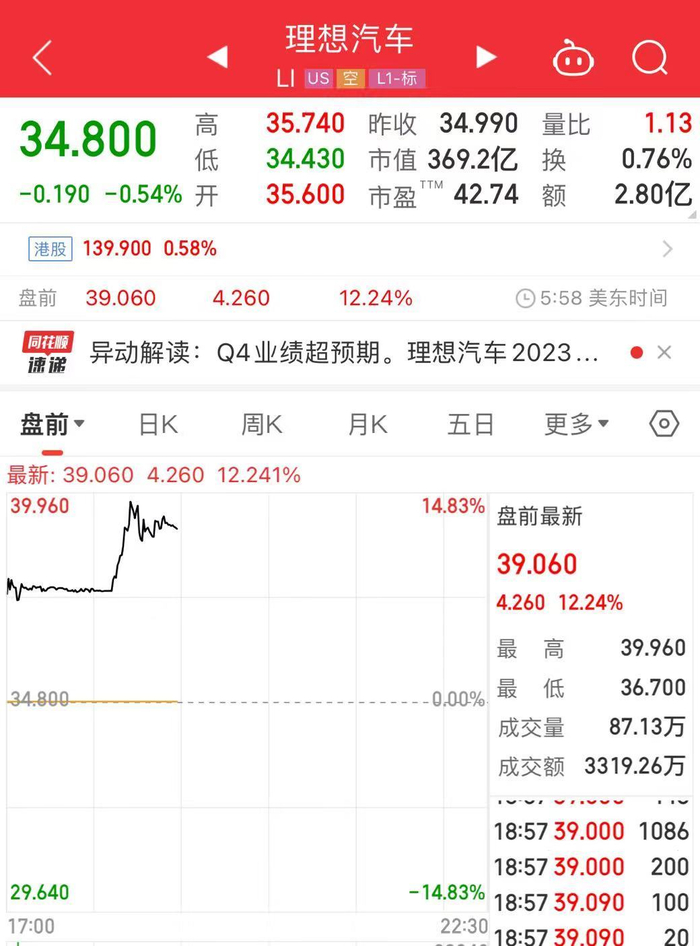
Task: Open chart settings hexagon icon
Action: 664,424
